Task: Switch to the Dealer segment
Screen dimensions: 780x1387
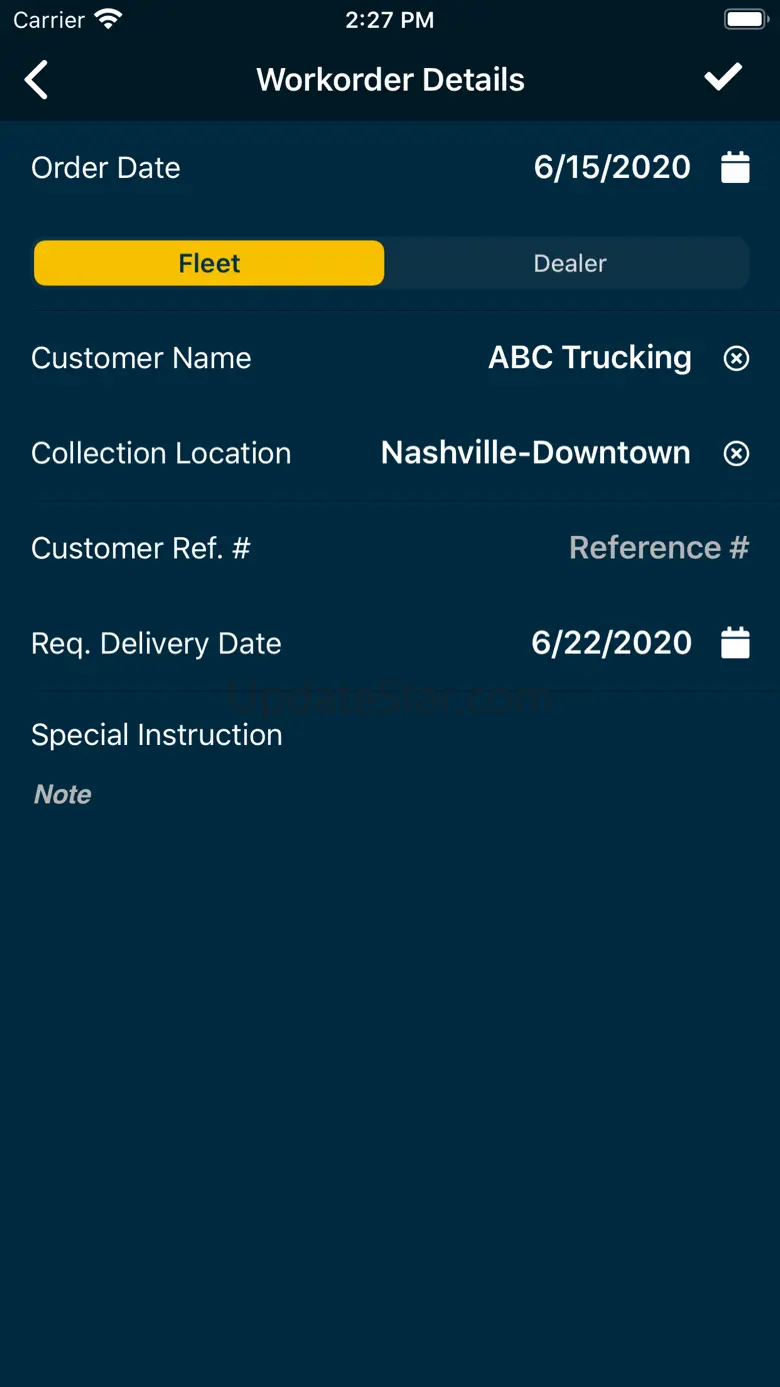Action: 569,263
